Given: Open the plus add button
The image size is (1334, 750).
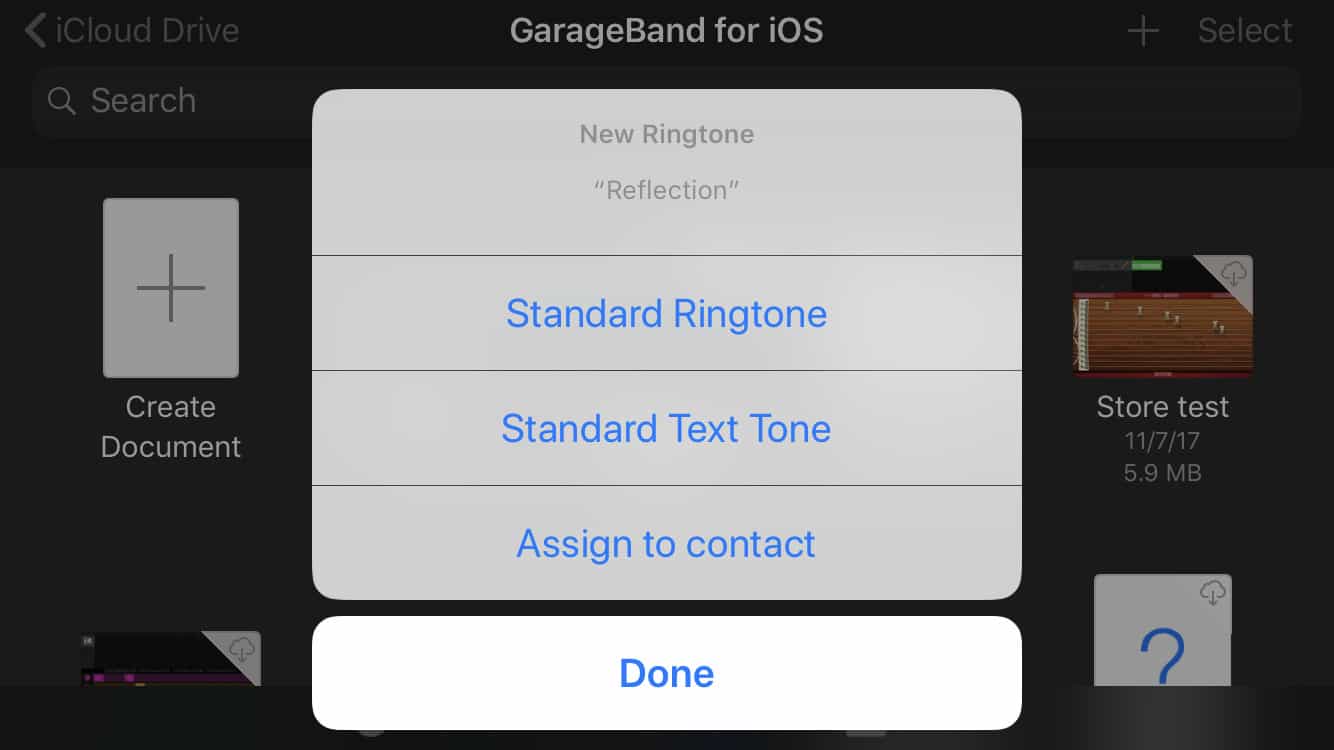Looking at the screenshot, I should [1142, 31].
